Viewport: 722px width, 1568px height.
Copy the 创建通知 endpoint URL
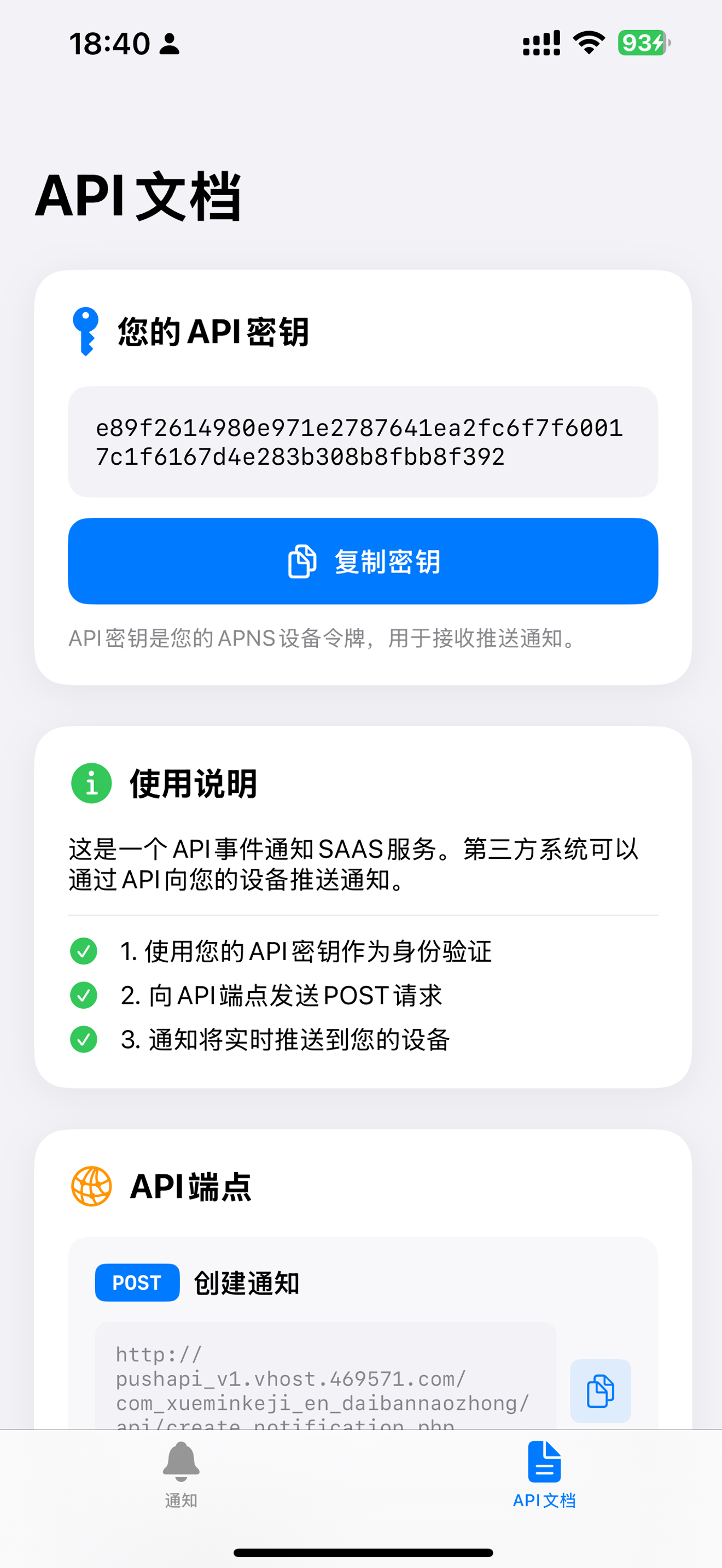tap(599, 1390)
